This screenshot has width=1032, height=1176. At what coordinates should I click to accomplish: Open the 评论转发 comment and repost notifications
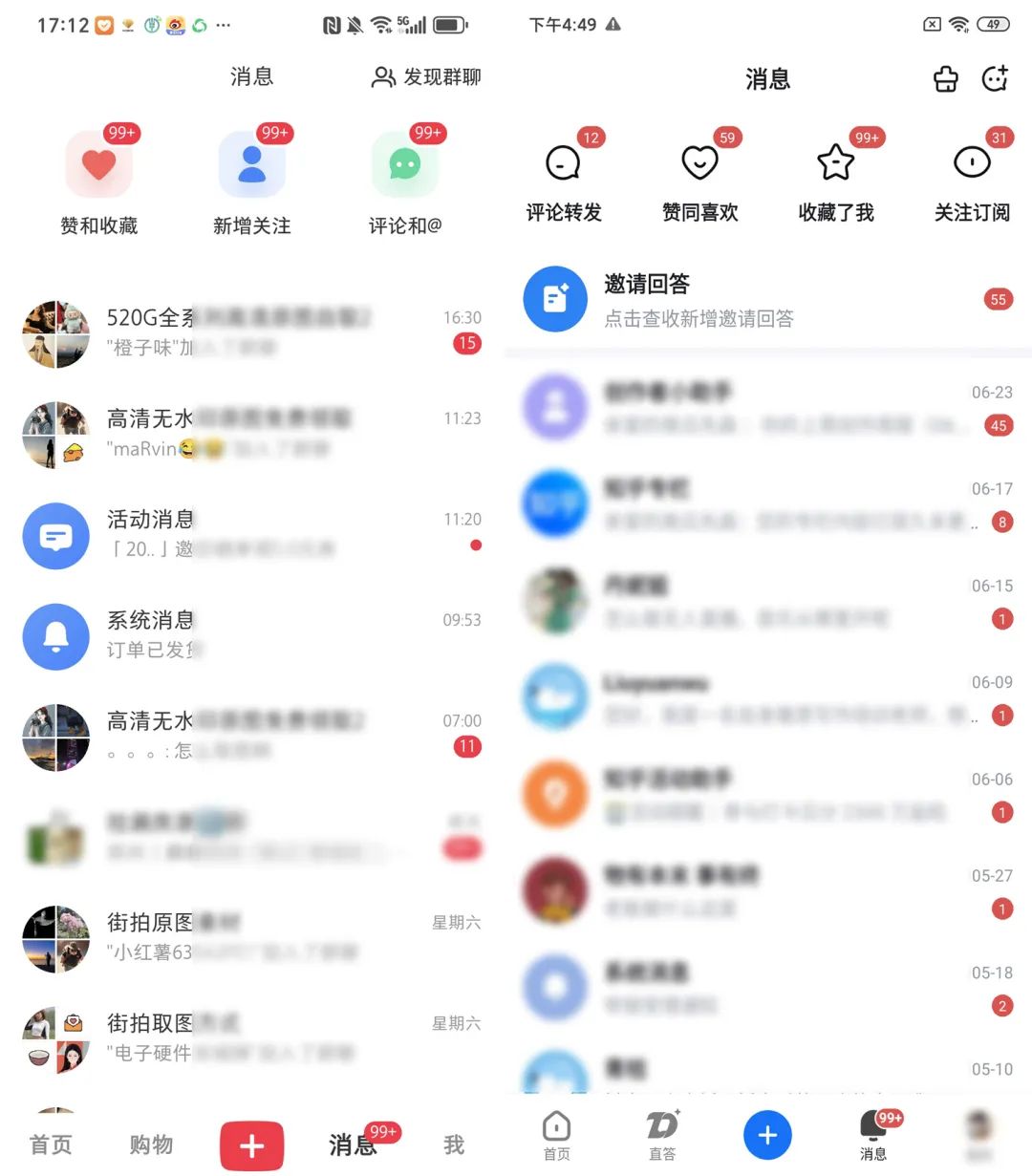564,162
